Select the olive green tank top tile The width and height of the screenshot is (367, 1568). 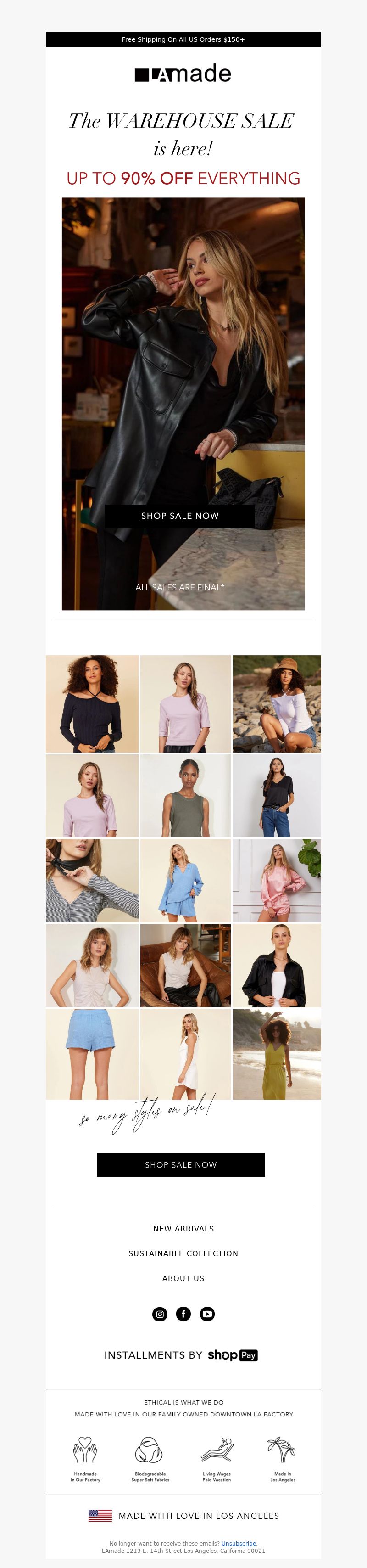click(x=186, y=796)
